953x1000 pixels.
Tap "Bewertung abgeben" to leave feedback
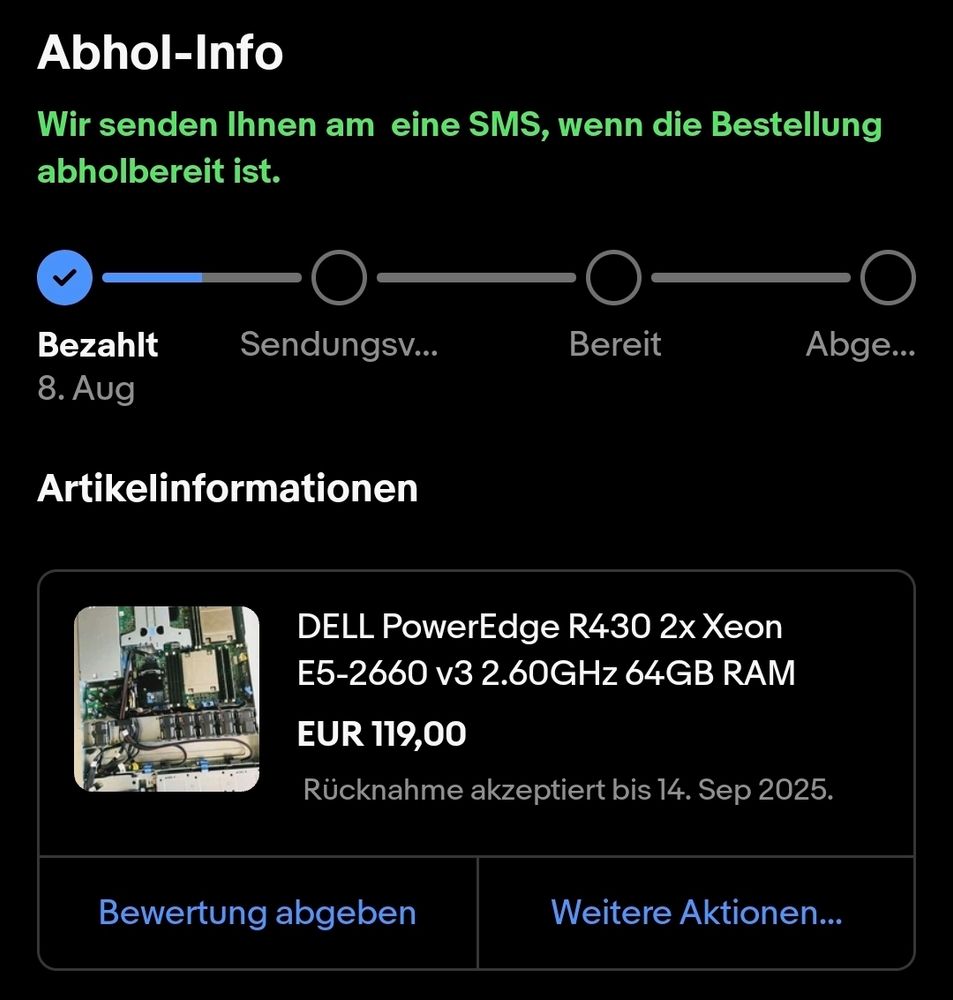point(257,913)
